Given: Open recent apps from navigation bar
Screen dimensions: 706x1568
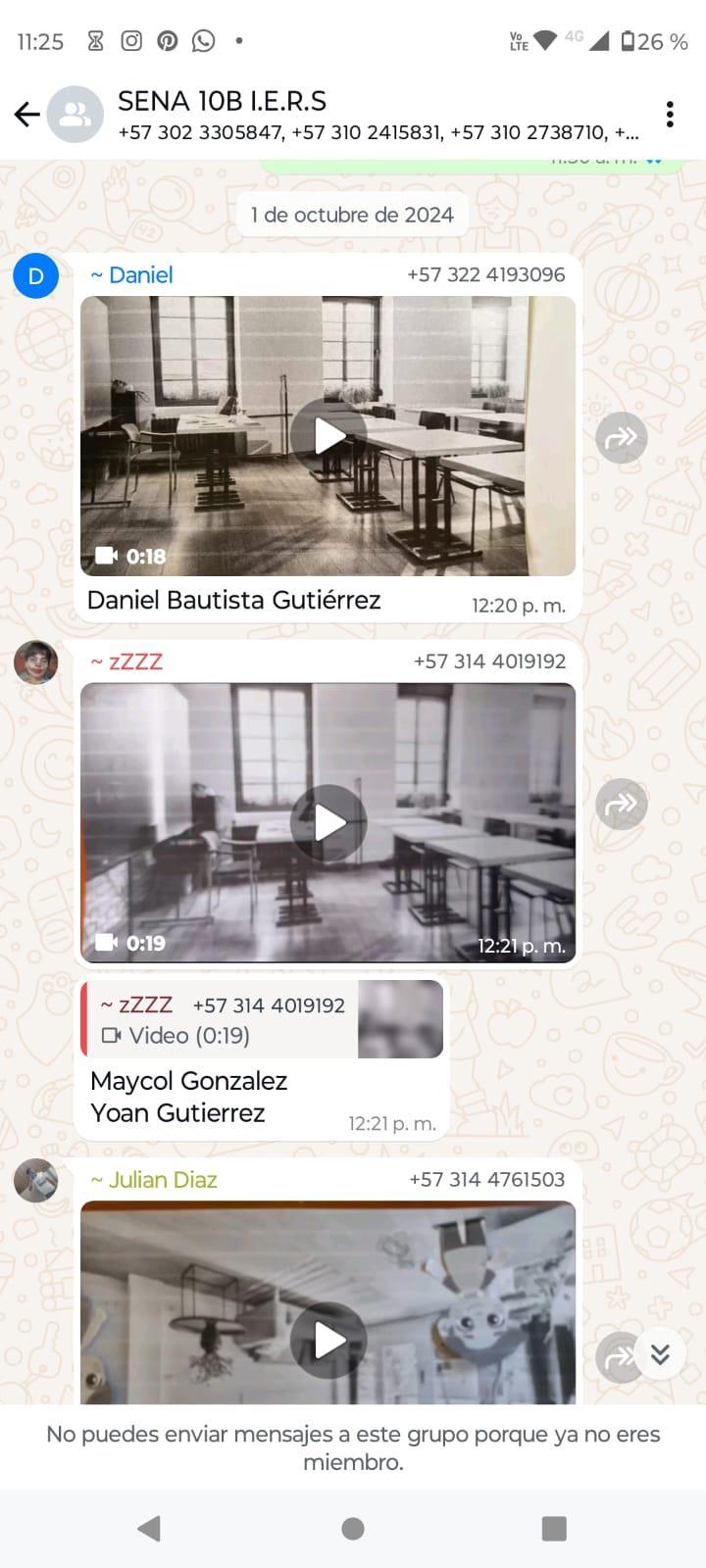Looking at the screenshot, I should (x=554, y=1529).
